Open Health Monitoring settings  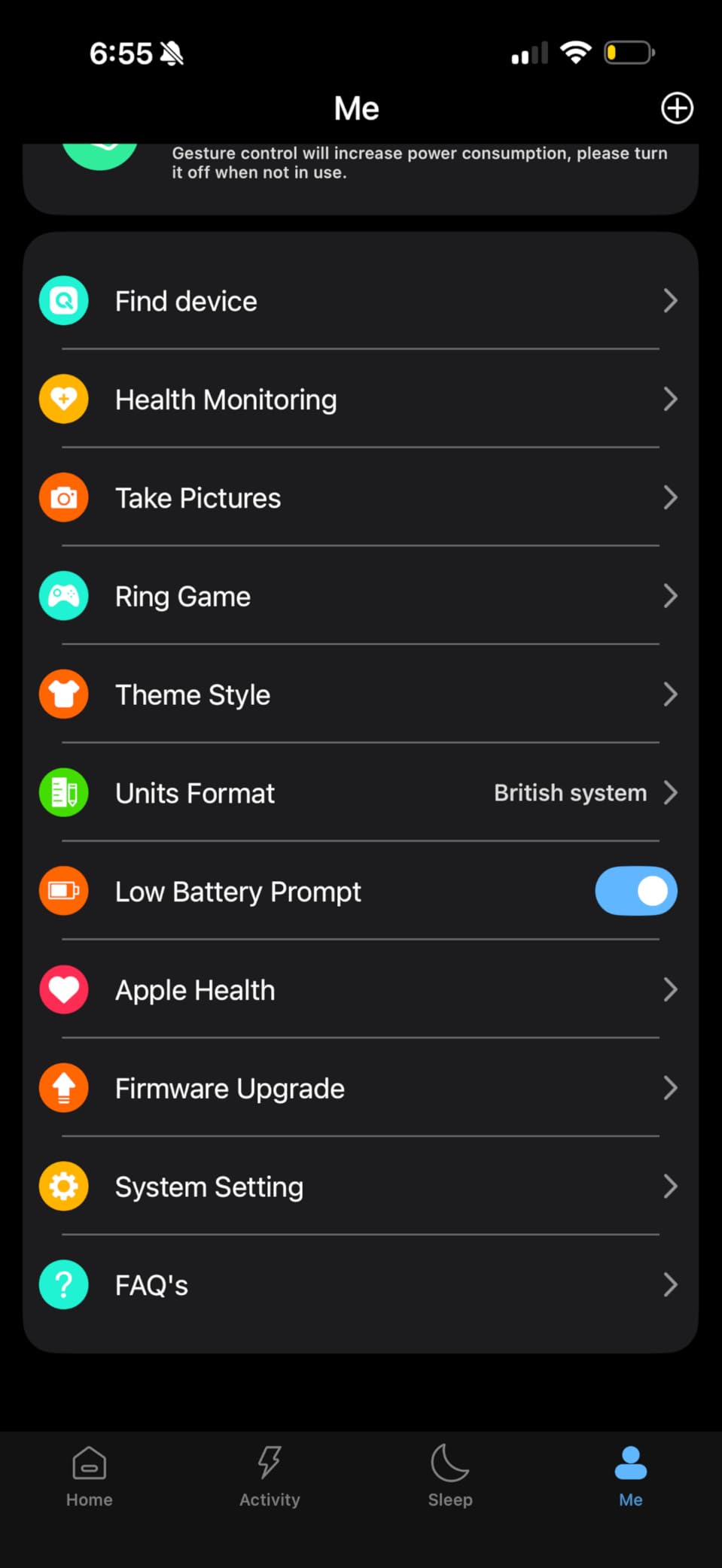pos(360,400)
